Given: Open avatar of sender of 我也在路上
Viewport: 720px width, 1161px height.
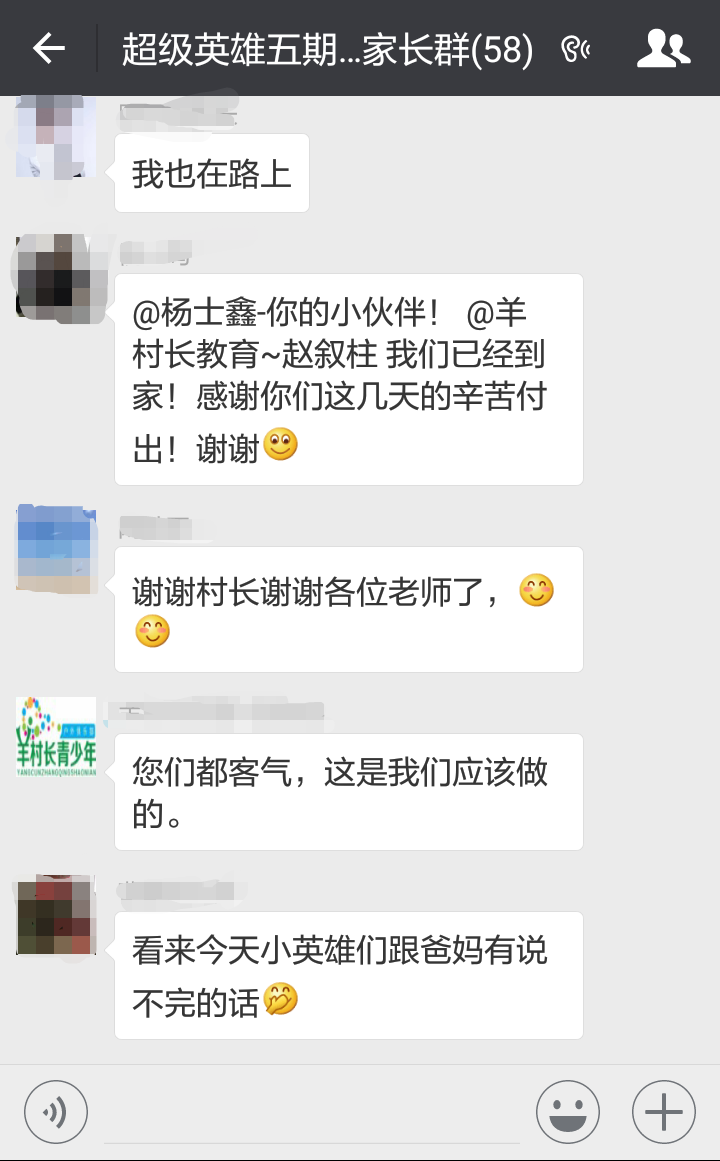Looking at the screenshot, I should (x=56, y=137).
